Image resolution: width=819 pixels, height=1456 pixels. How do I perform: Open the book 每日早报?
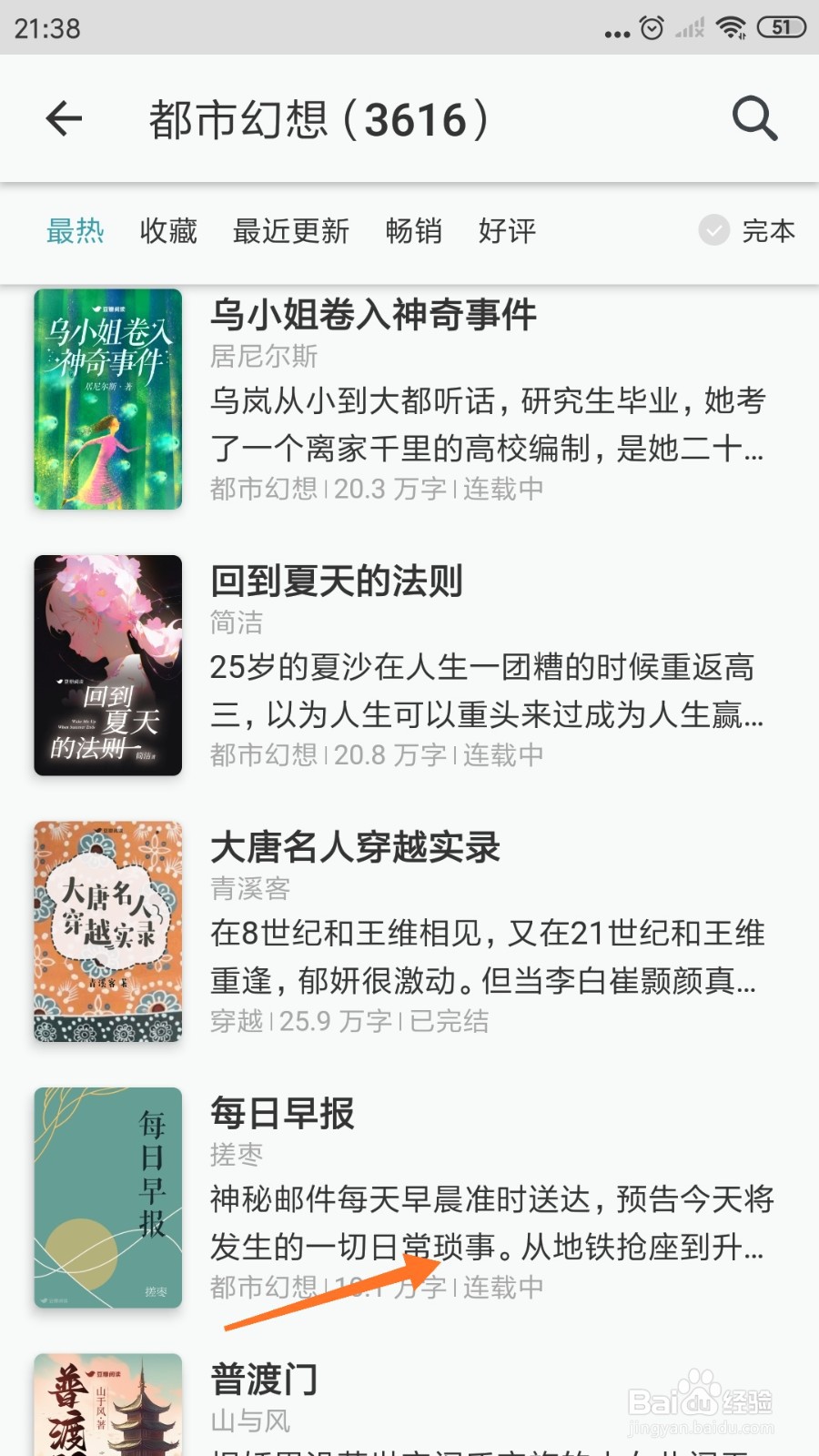[x=409, y=1198]
